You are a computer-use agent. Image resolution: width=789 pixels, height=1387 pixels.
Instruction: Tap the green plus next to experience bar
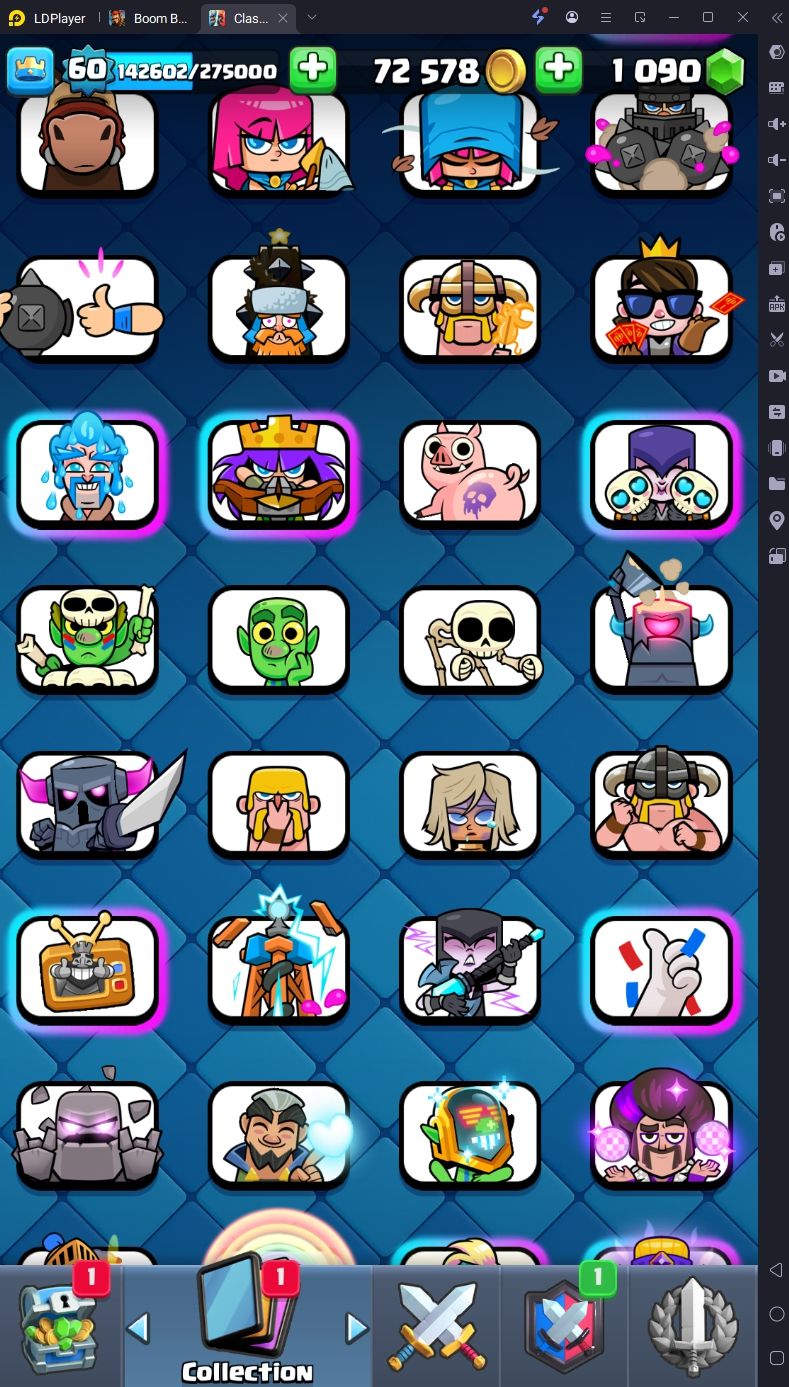(313, 70)
